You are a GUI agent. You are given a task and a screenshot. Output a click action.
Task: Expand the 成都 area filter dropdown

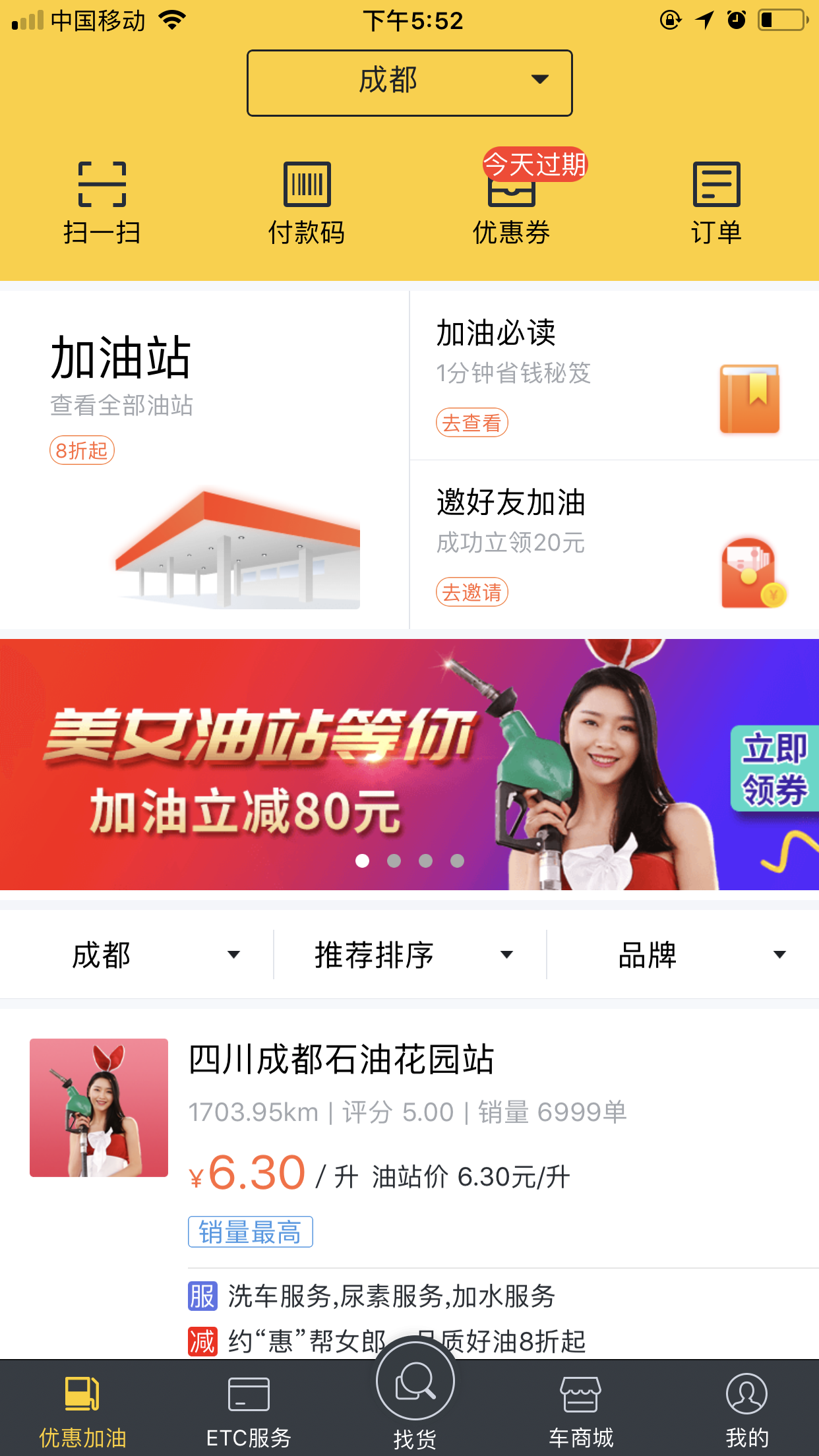[136, 954]
